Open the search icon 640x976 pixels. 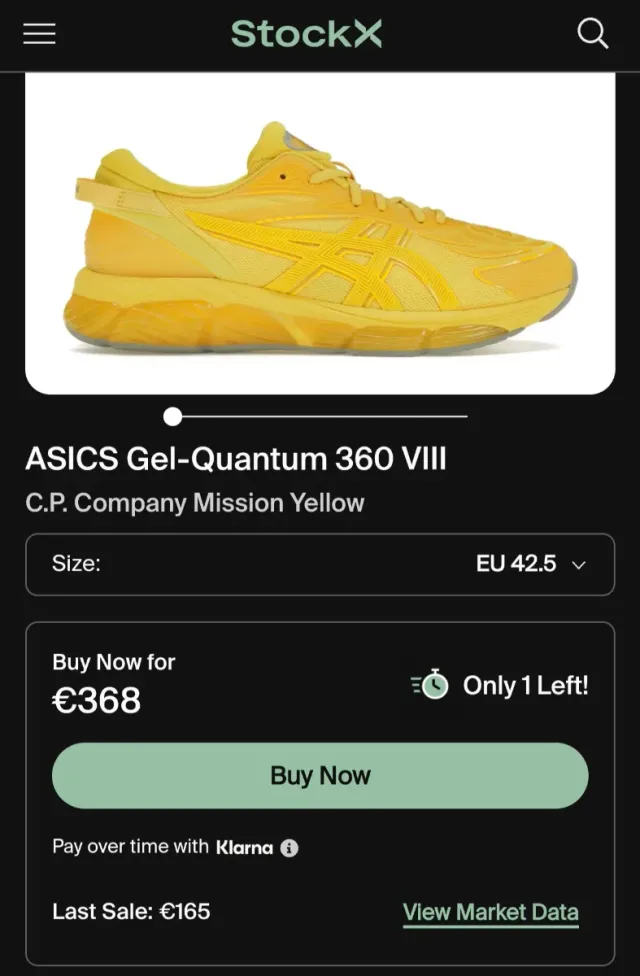click(x=593, y=35)
